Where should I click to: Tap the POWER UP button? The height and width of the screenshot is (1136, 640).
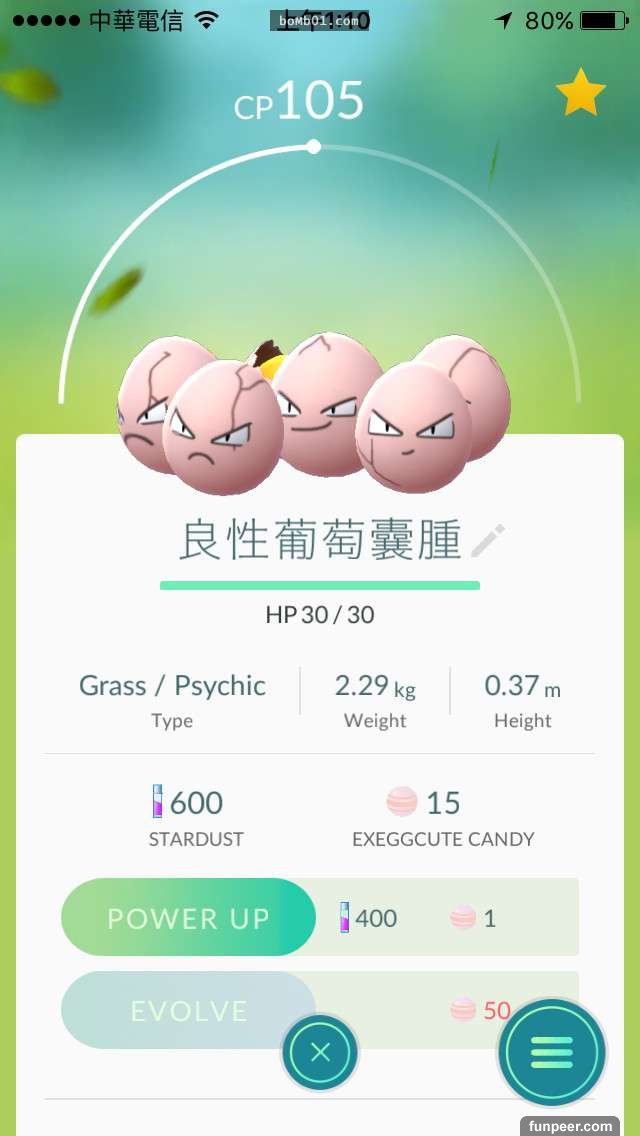tap(189, 917)
